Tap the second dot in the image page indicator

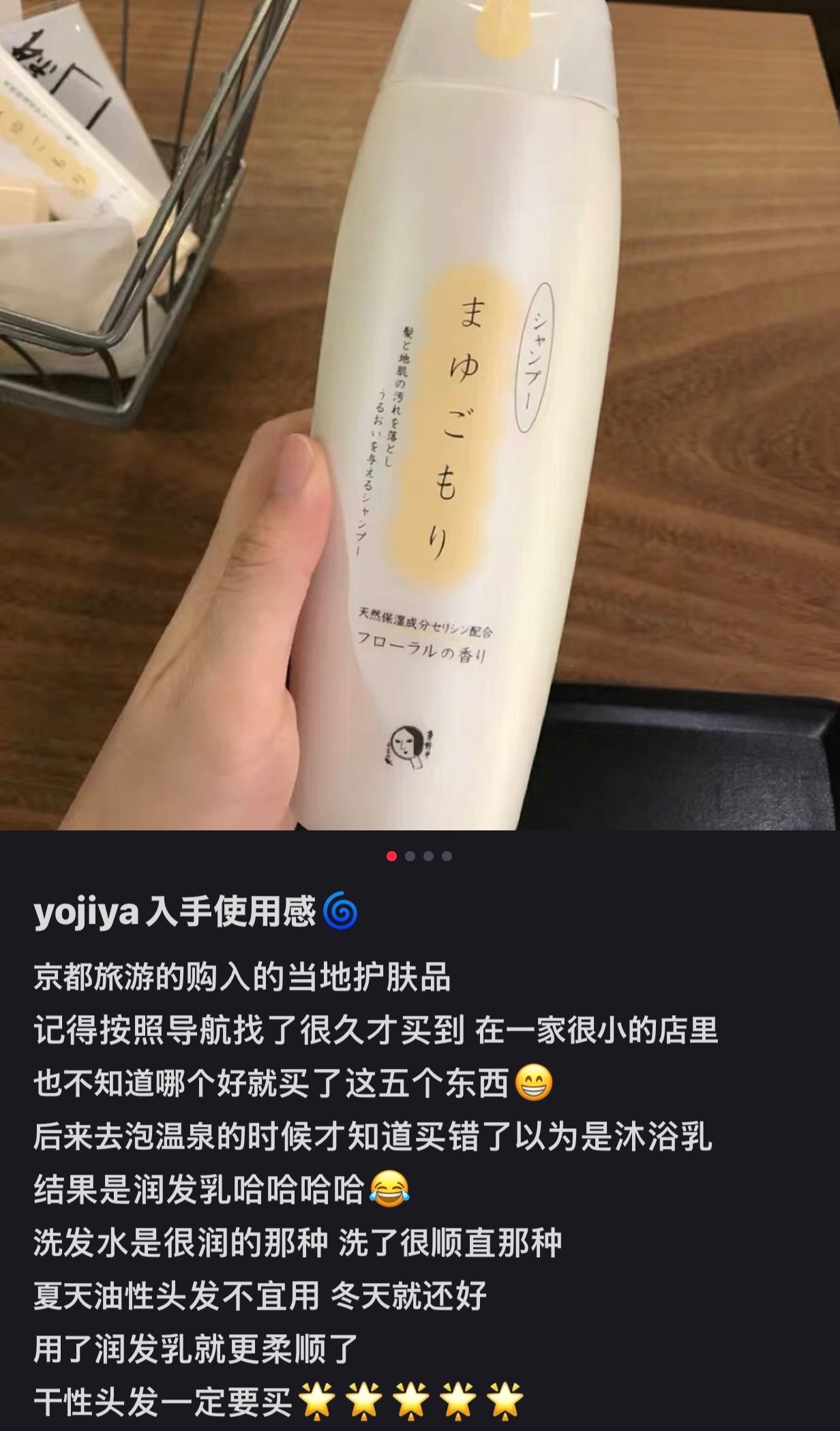410,856
